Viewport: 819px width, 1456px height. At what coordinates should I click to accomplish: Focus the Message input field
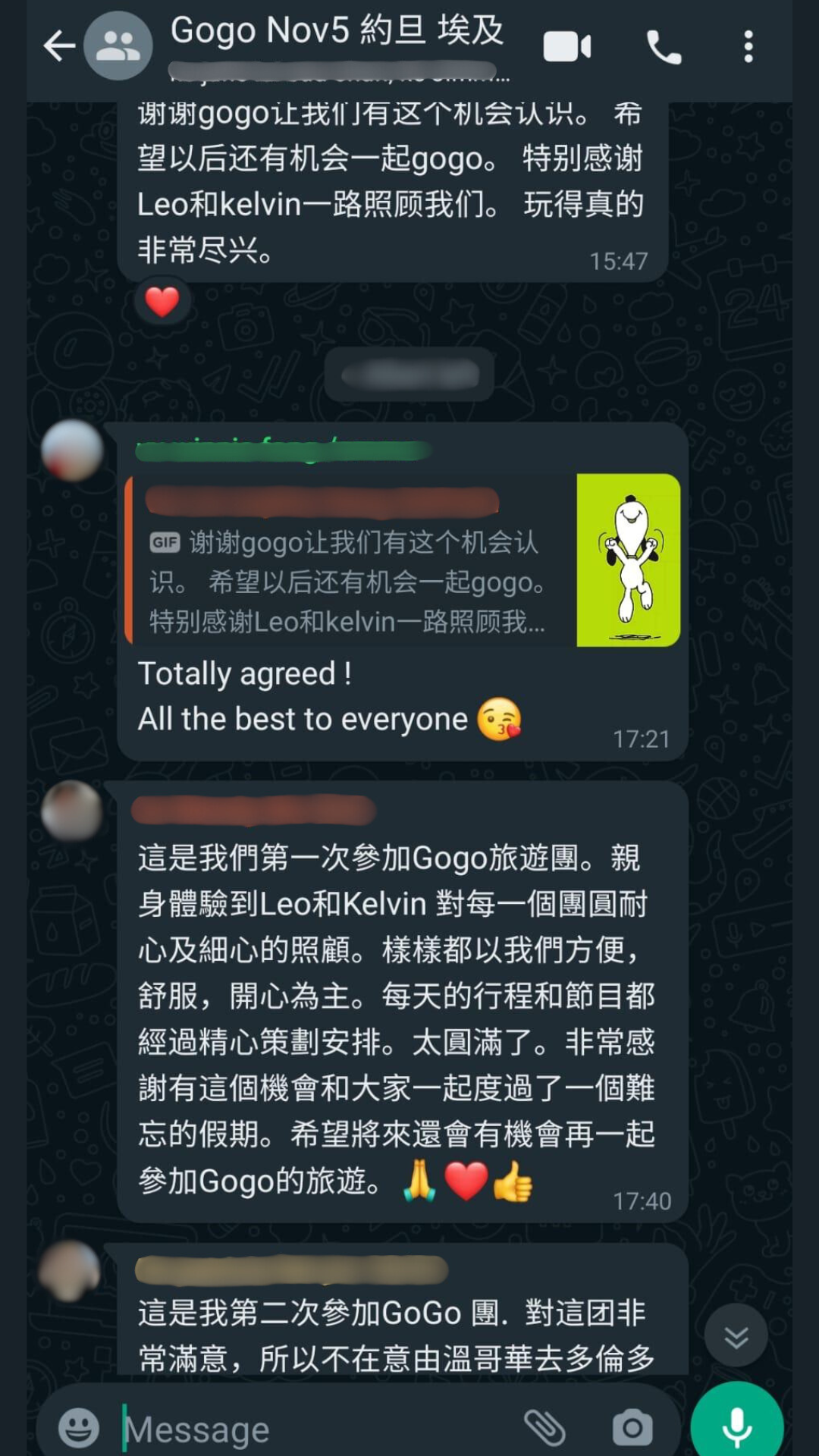pyautogui.click(x=318, y=1429)
